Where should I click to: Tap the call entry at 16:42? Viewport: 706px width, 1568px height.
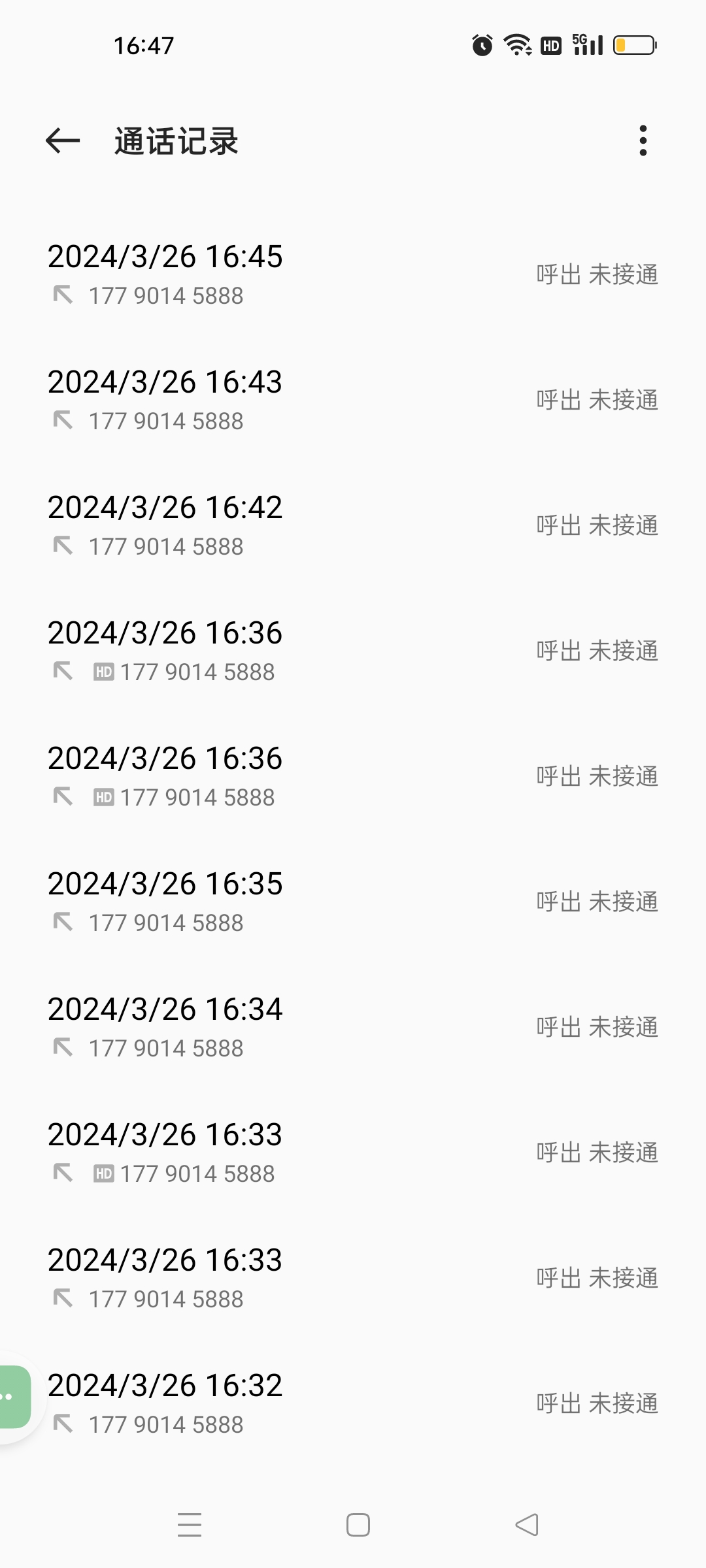(353, 525)
